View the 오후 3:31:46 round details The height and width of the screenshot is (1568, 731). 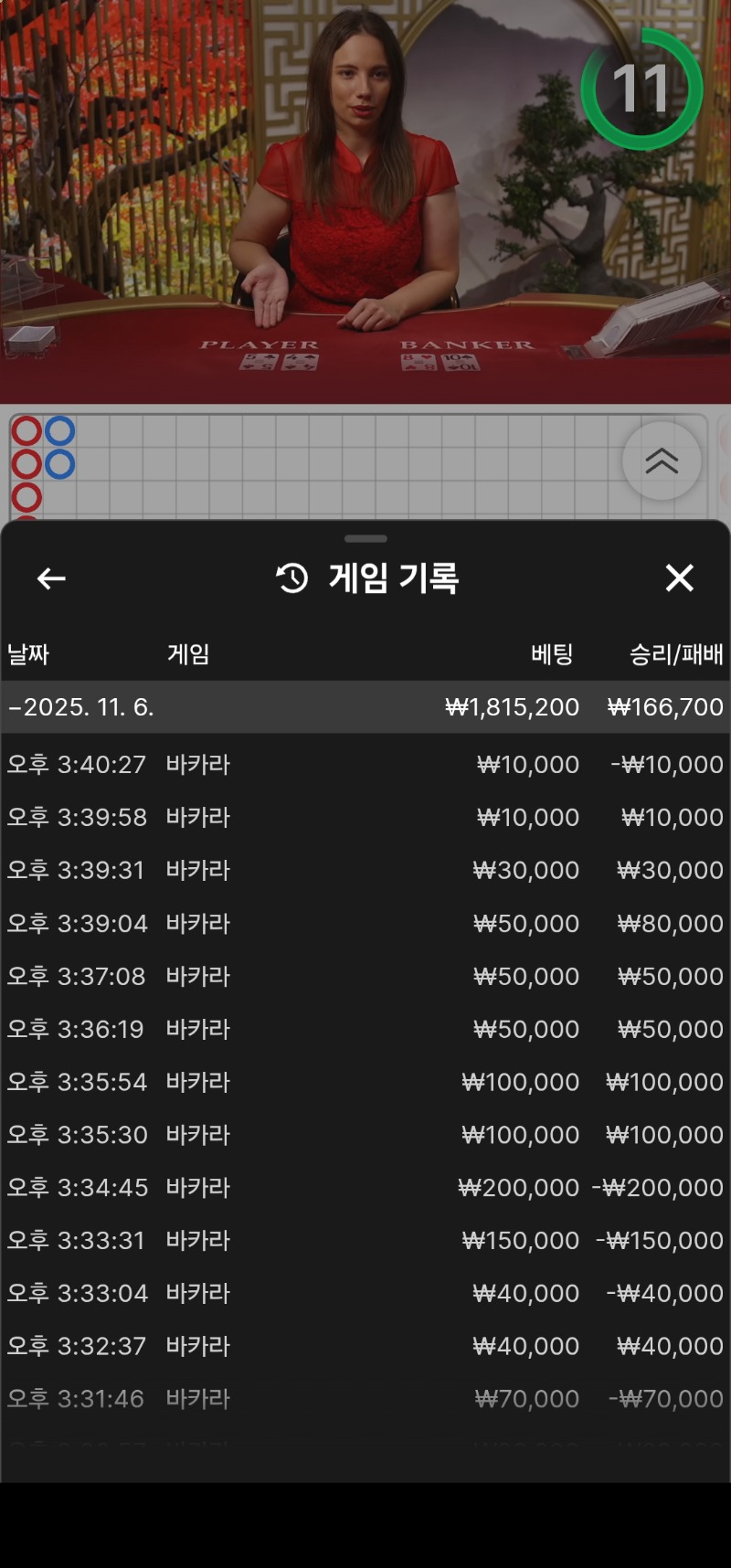pyautogui.click(x=365, y=1399)
